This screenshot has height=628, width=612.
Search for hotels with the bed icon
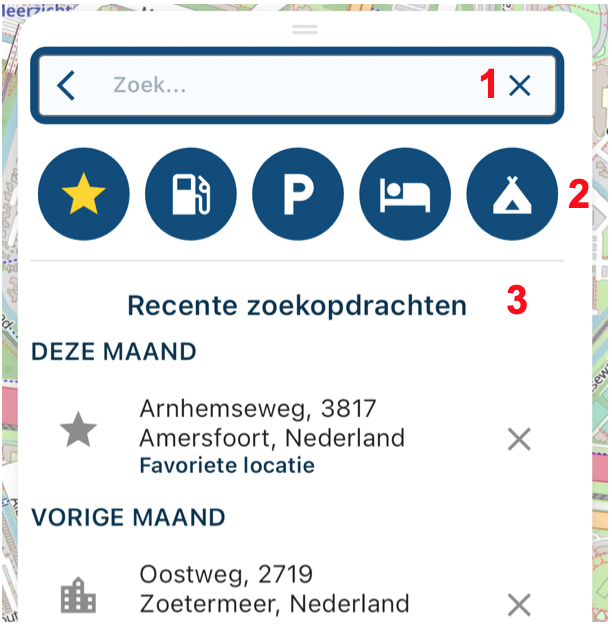coord(405,194)
